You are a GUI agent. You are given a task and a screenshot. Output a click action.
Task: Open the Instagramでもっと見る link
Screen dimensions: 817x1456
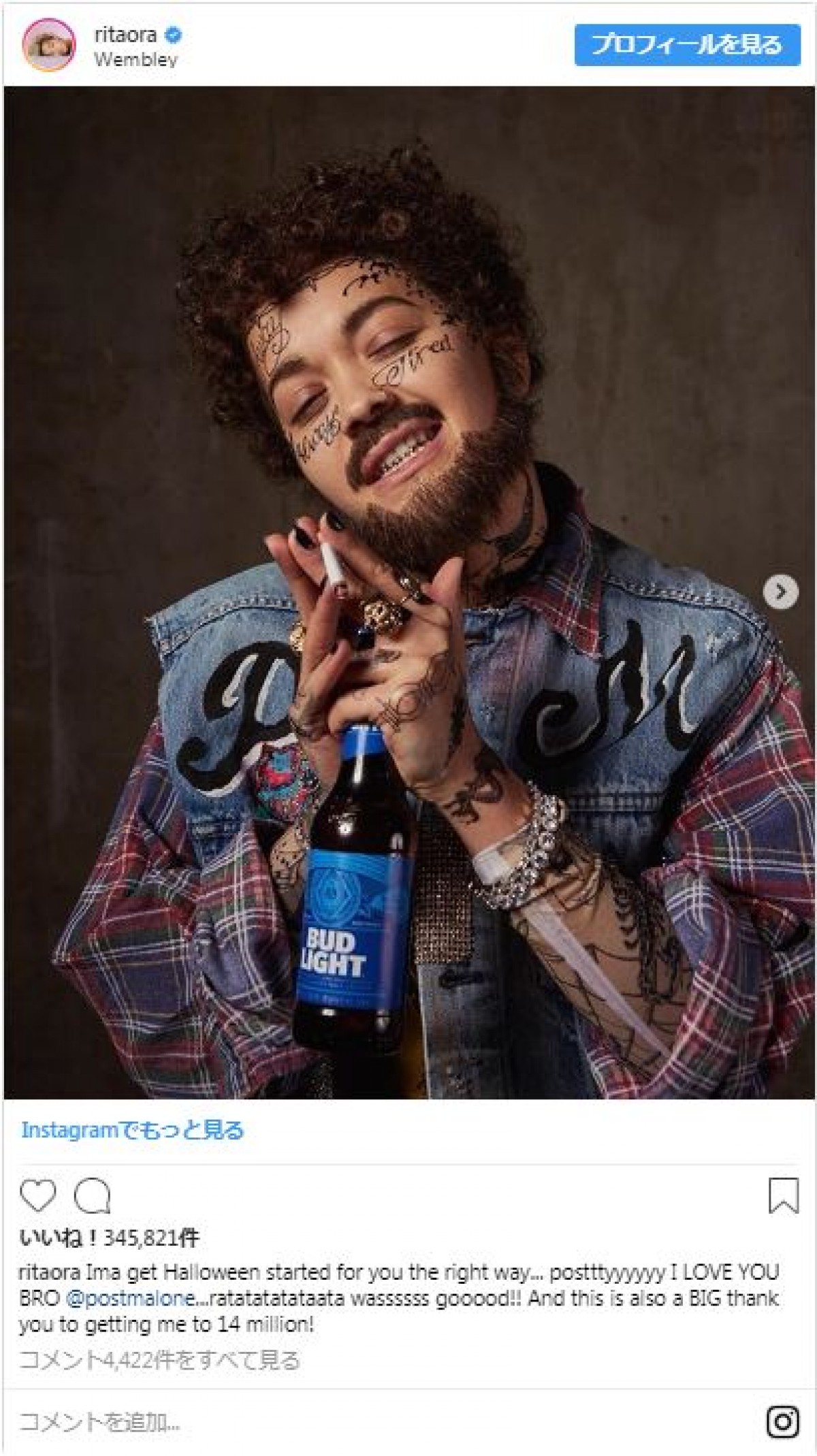tap(132, 1131)
